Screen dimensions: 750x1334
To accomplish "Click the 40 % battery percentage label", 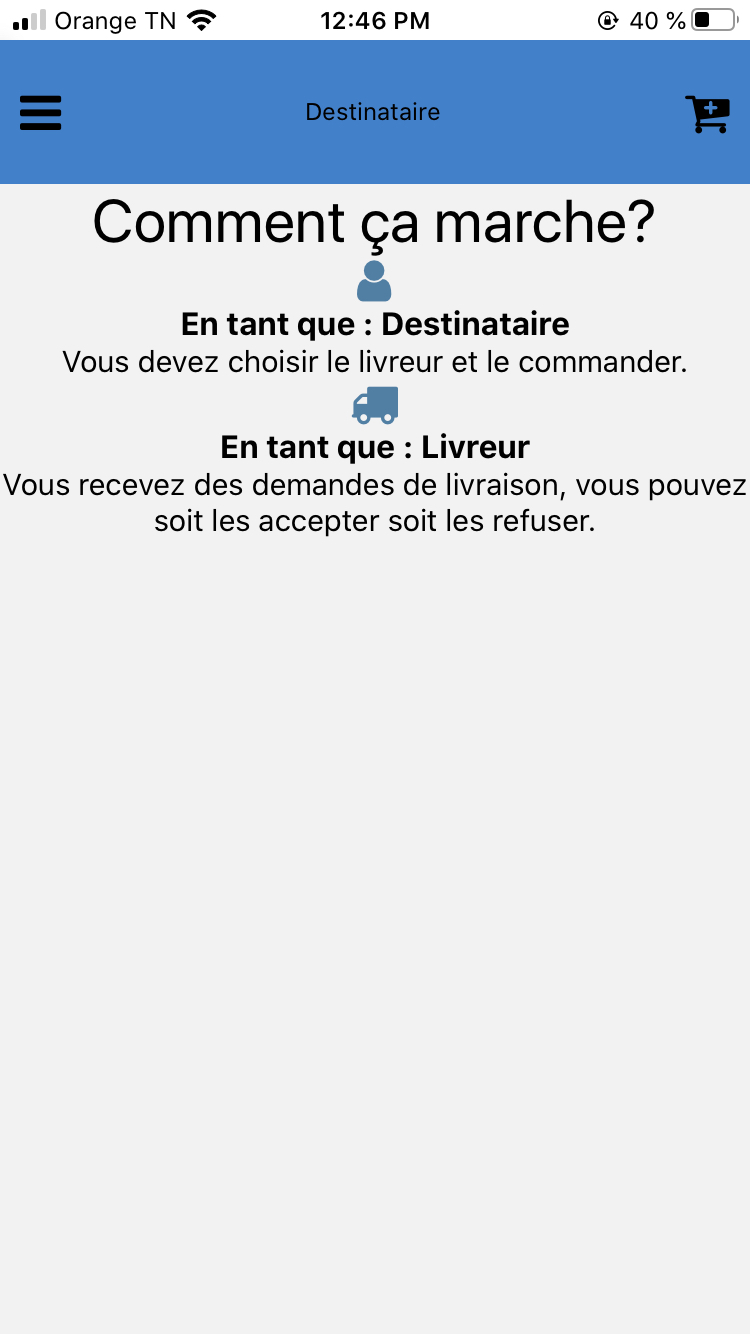I will 655,19.
